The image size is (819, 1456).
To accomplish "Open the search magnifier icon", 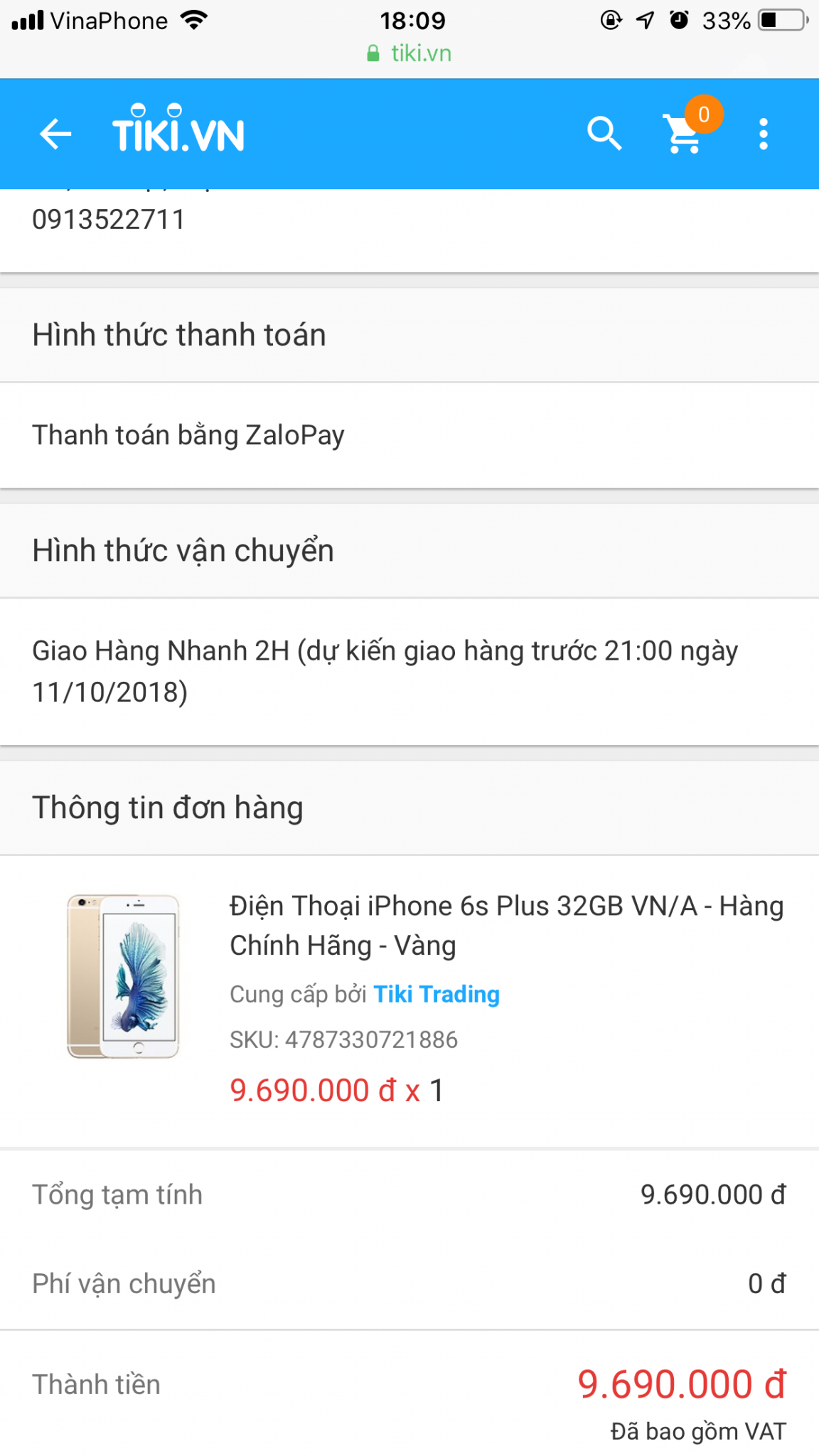I will (604, 134).
